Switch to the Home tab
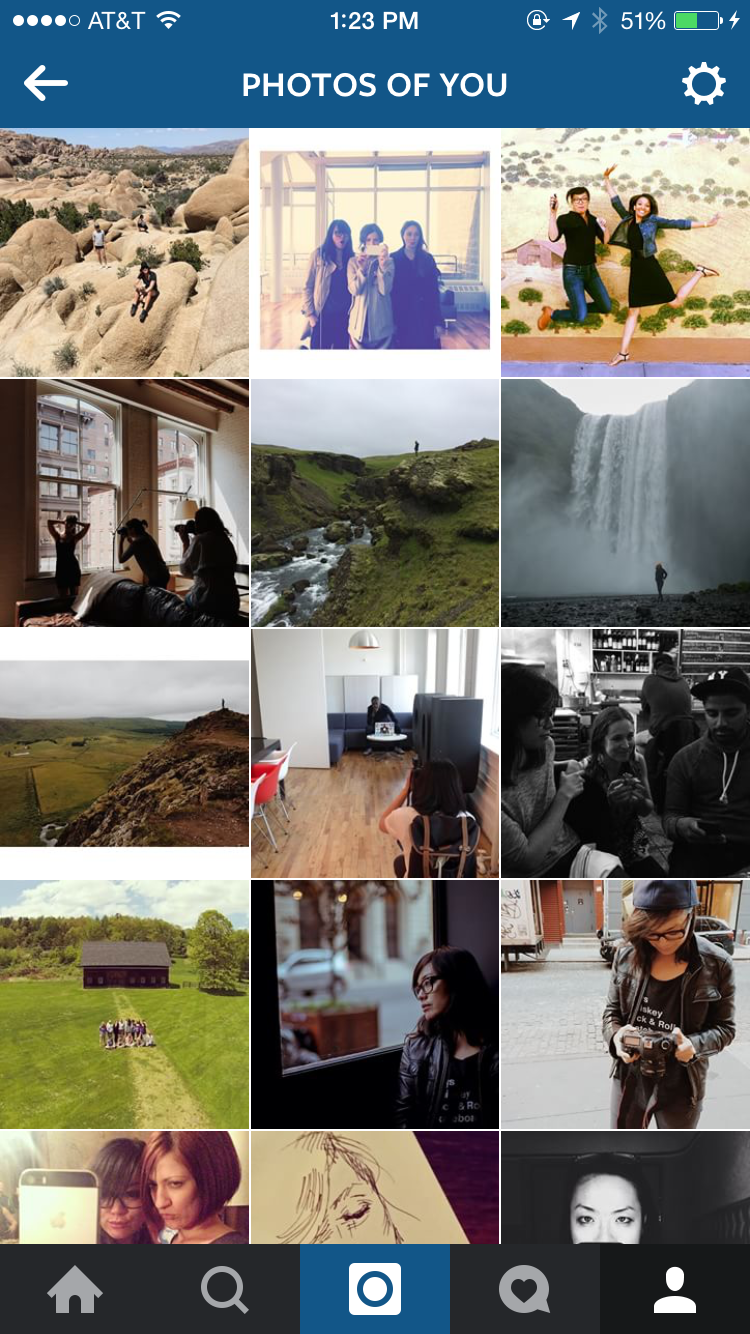Screen dimensions: 750x1334 coord(75,1290)
